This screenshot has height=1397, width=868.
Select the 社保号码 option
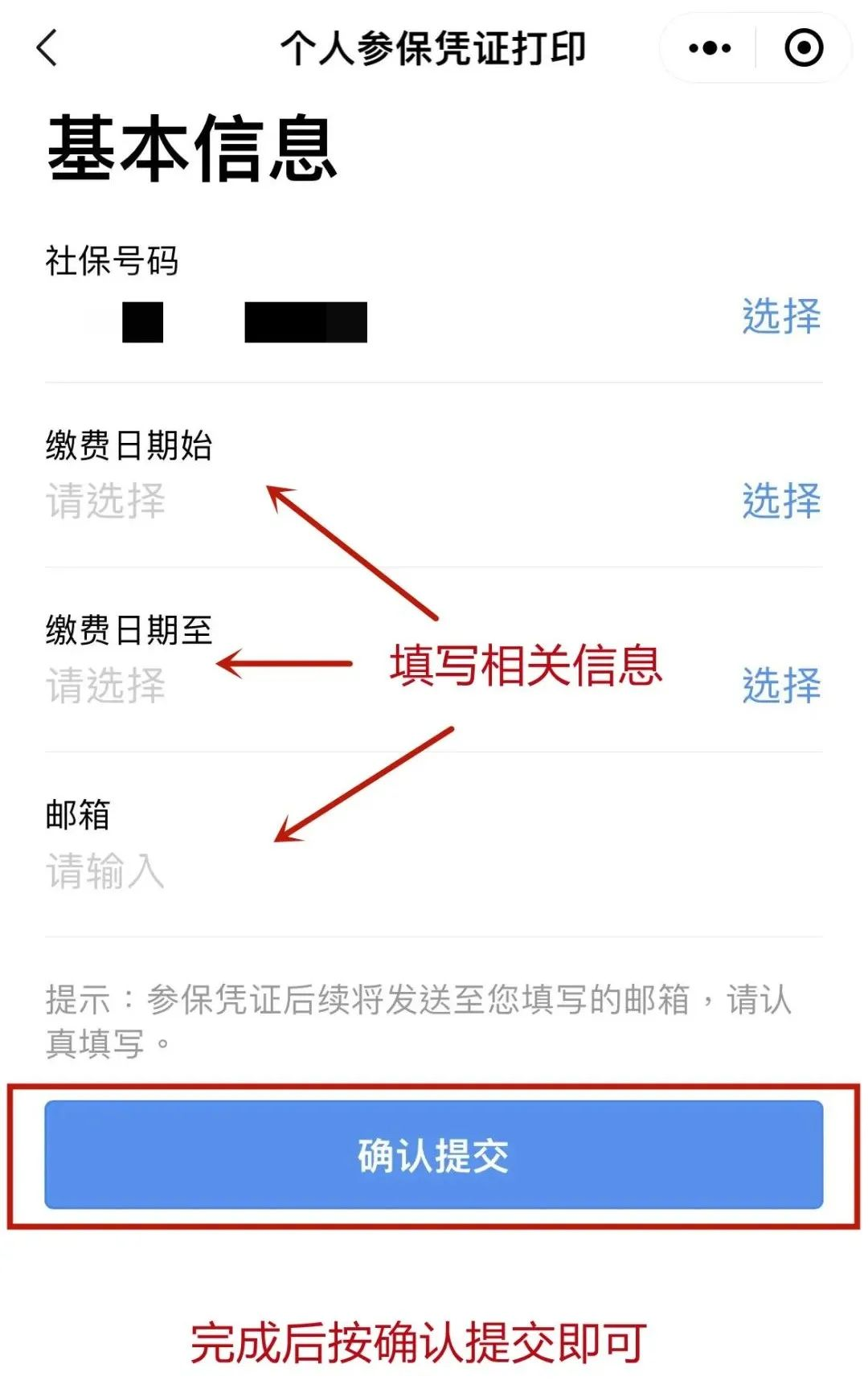click(780, 316)
